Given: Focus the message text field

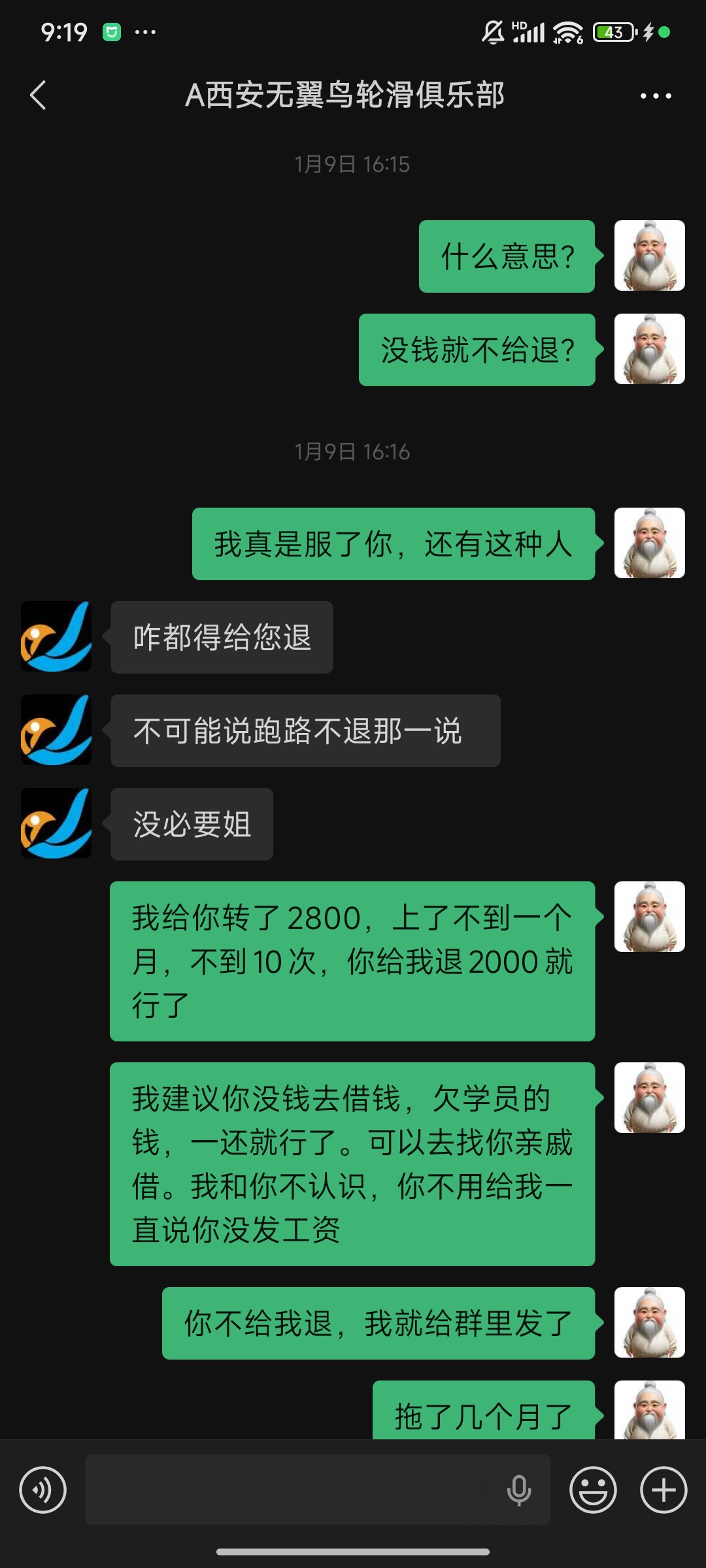Looking at the screenshot, I should coord(294,1490).
